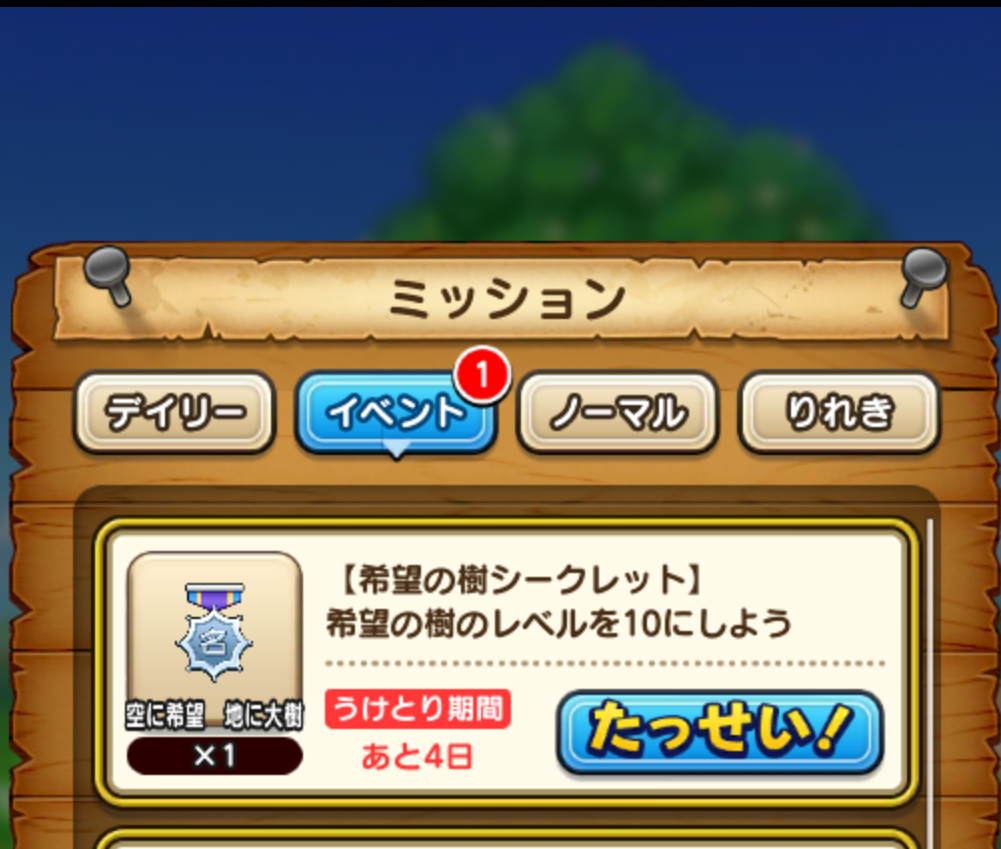This screenshot has height=849, width=1001.
Task: Tap the たっせい! claim button
Action: pyautogui.click(x=719, y=731)
